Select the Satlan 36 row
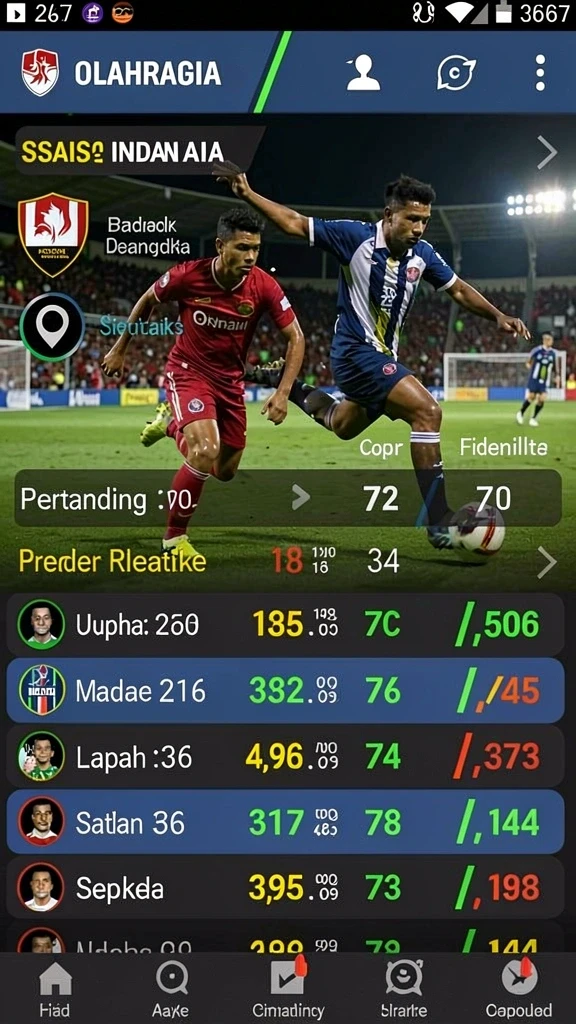Screen dimensions: 576x1024 (x=285, y=822)
